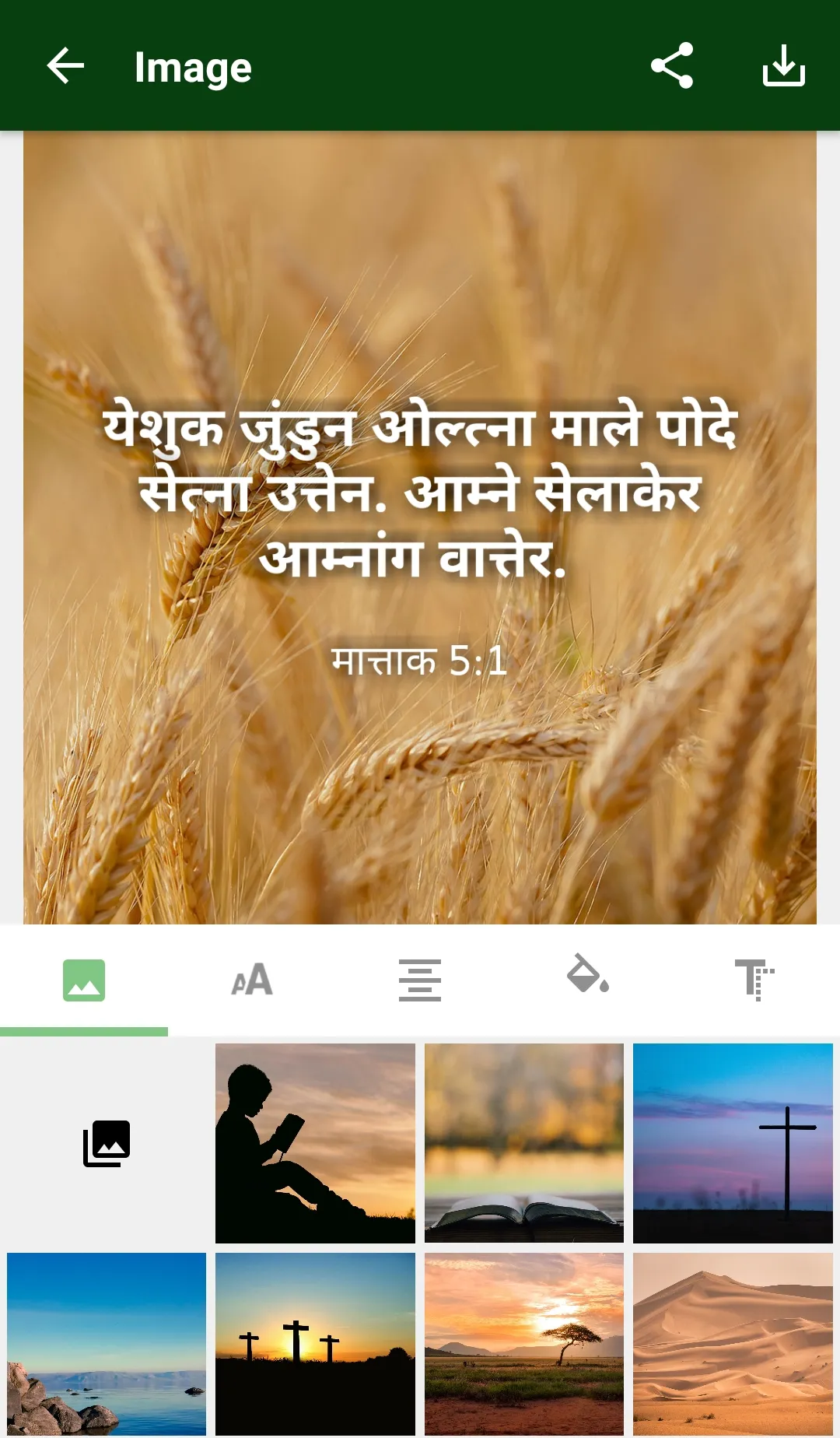Screen dimensions: 840x1438
Task: Pick the single cross sunset background
Action: pyautogui.click(x=732, y=1142)
